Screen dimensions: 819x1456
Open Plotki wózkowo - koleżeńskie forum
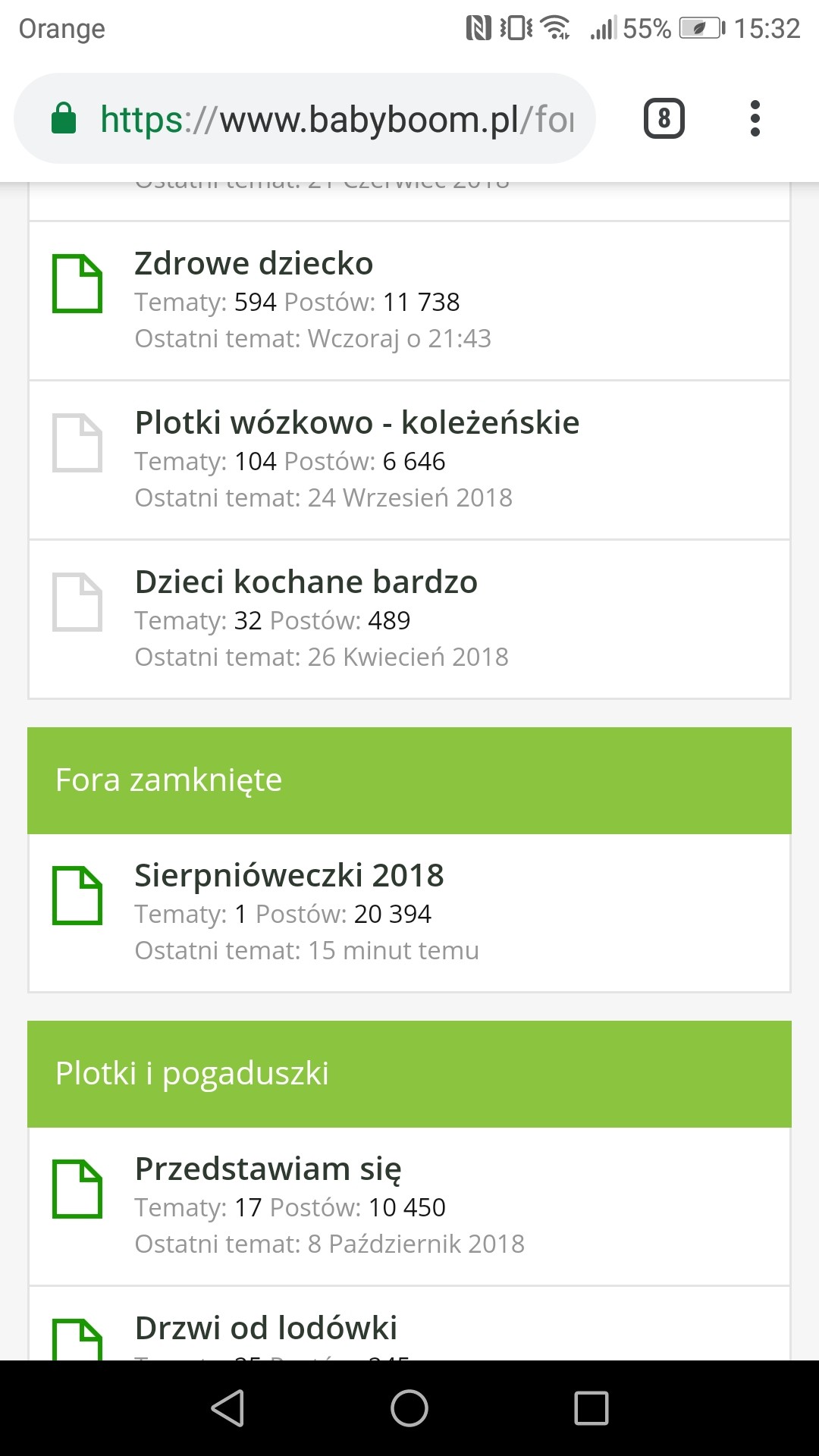(356, 423)
